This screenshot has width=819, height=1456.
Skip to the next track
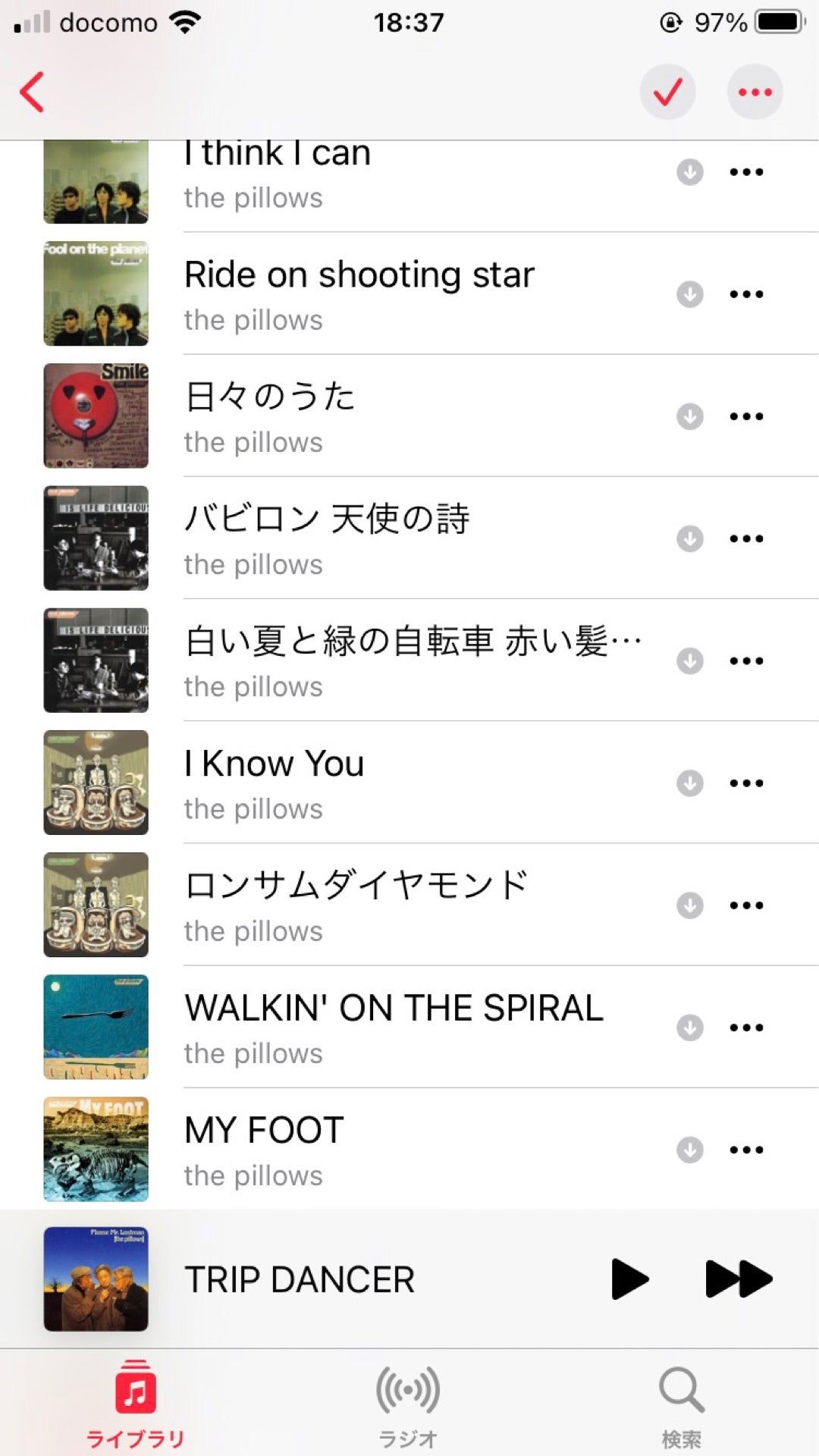click(x=738, y=1279)
